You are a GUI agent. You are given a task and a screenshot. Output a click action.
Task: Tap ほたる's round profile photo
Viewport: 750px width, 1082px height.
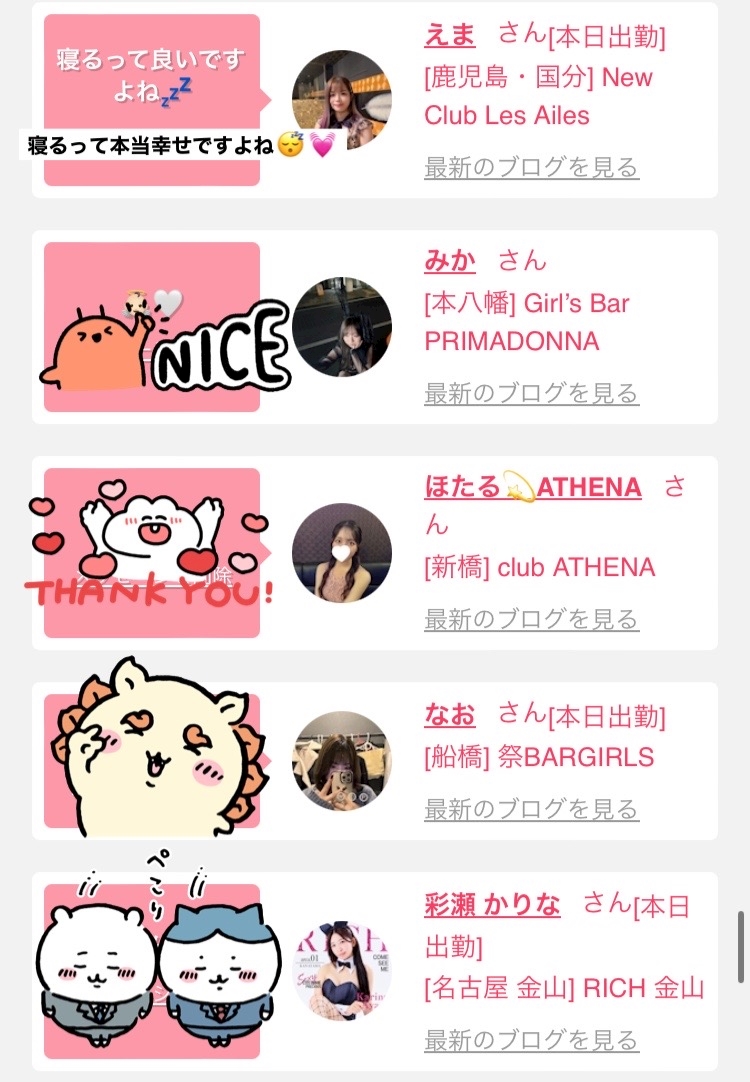pyautogui.click(x=342, y=553)
